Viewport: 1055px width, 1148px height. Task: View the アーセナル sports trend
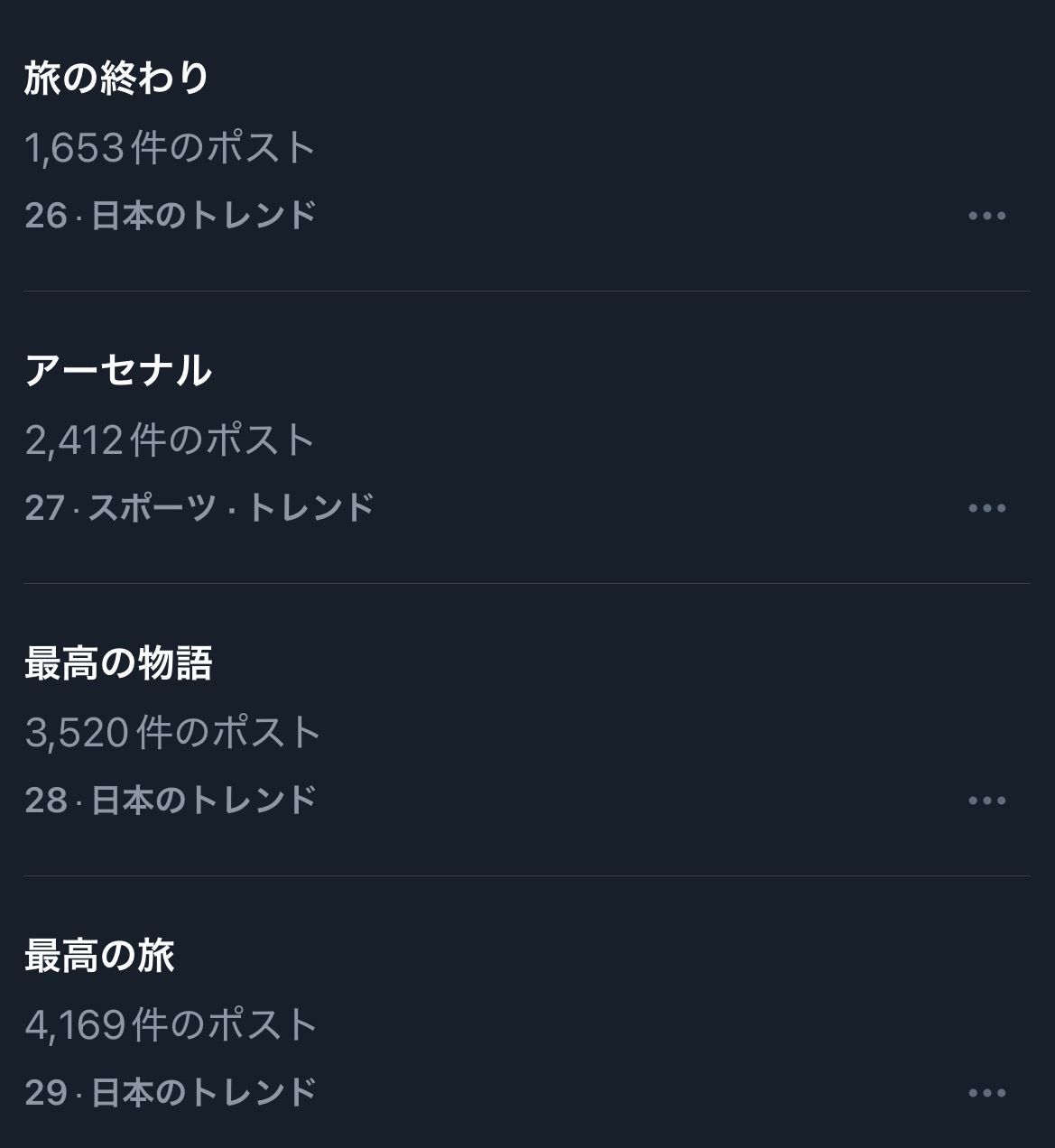pos(118,371)
